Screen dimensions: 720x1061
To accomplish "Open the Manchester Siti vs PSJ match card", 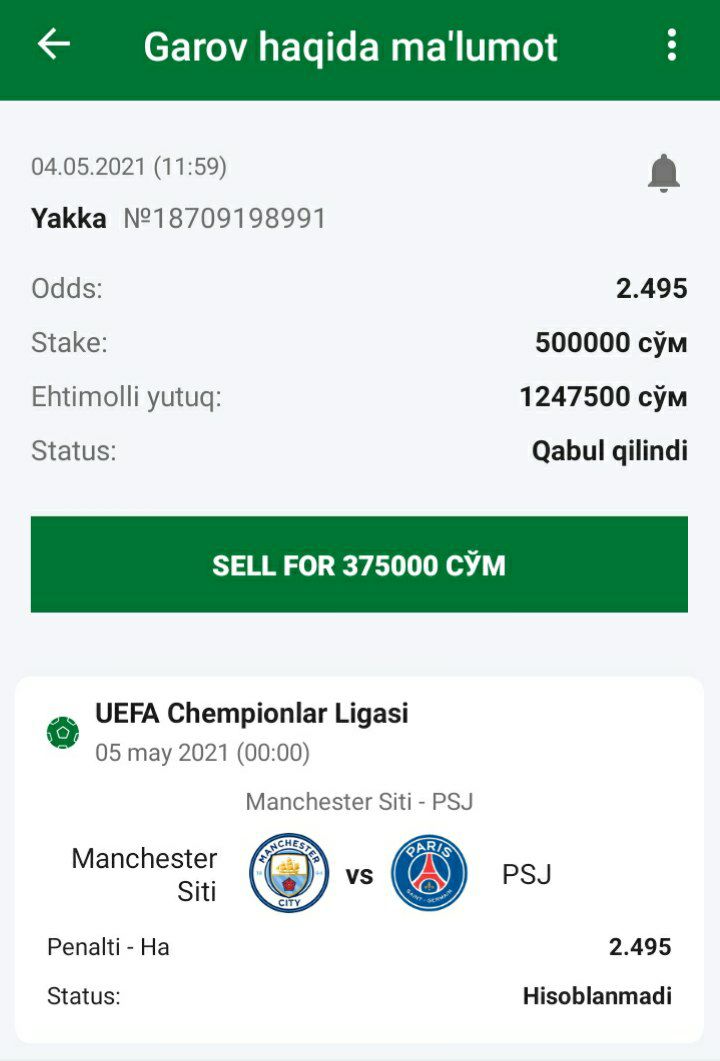I will tap(359, 860).
